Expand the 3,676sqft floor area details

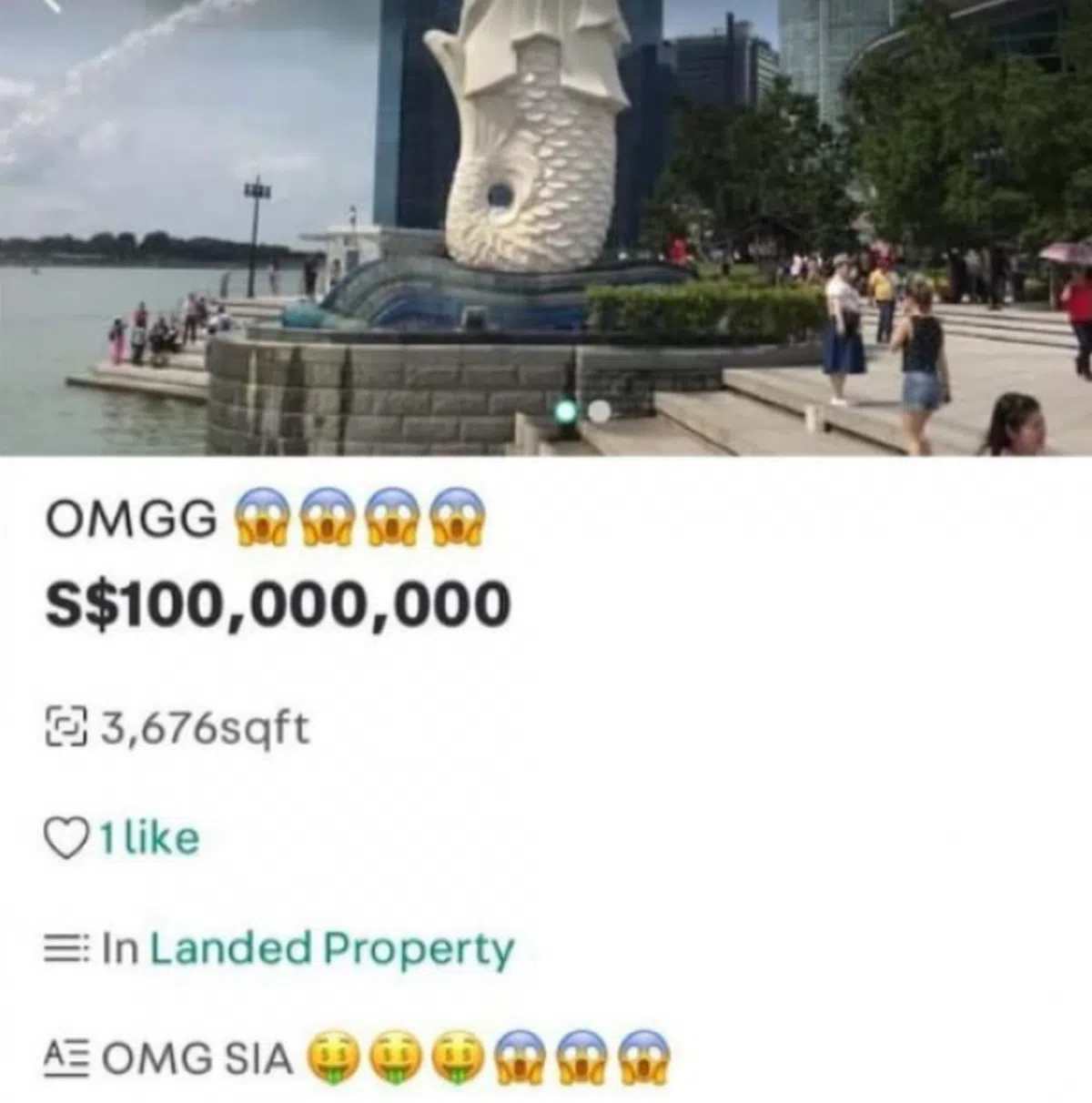tap(209, 724)
